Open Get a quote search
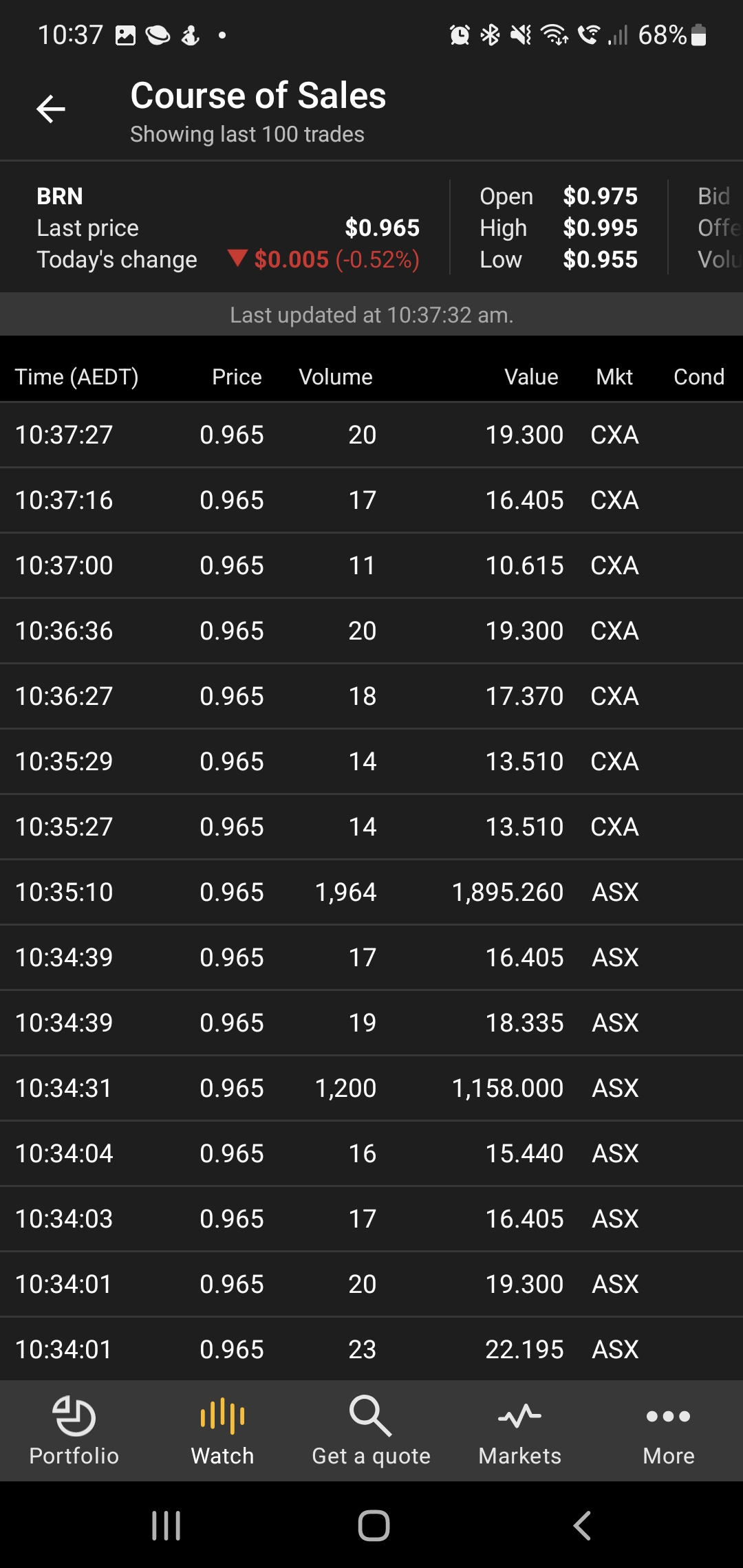Image resolution: width=743 pixels, height=1568 pixels. click(x=371, y=1431)
